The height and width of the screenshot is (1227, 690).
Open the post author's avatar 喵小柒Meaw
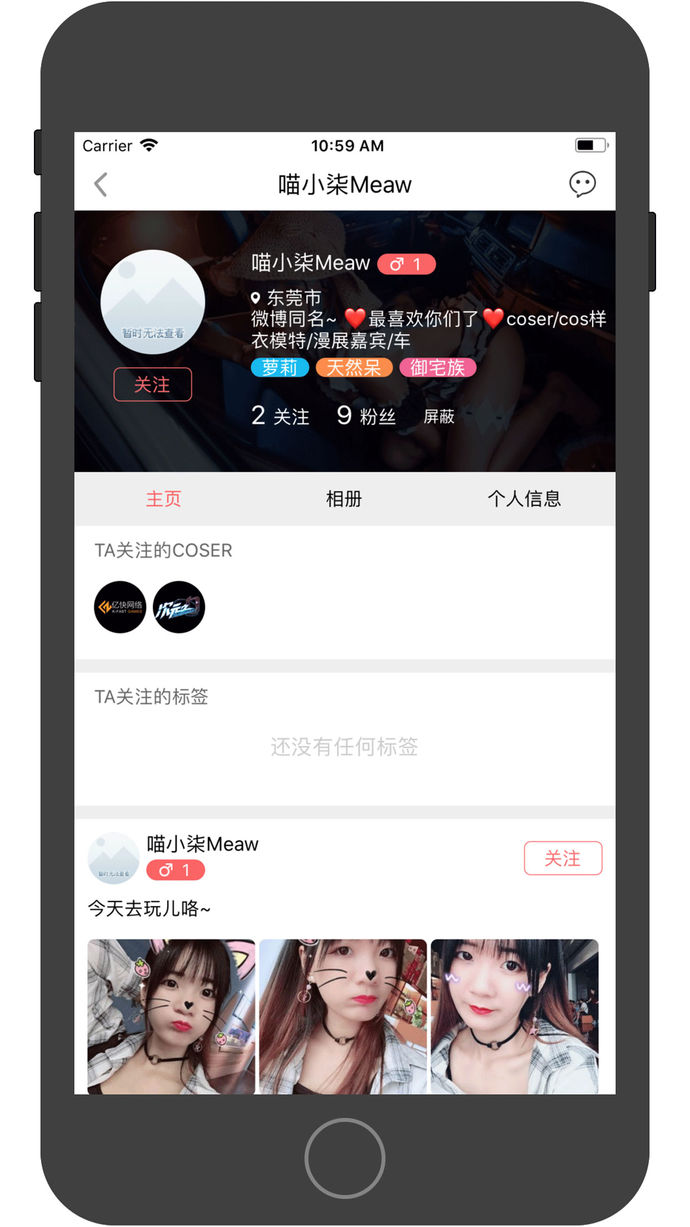114,858
